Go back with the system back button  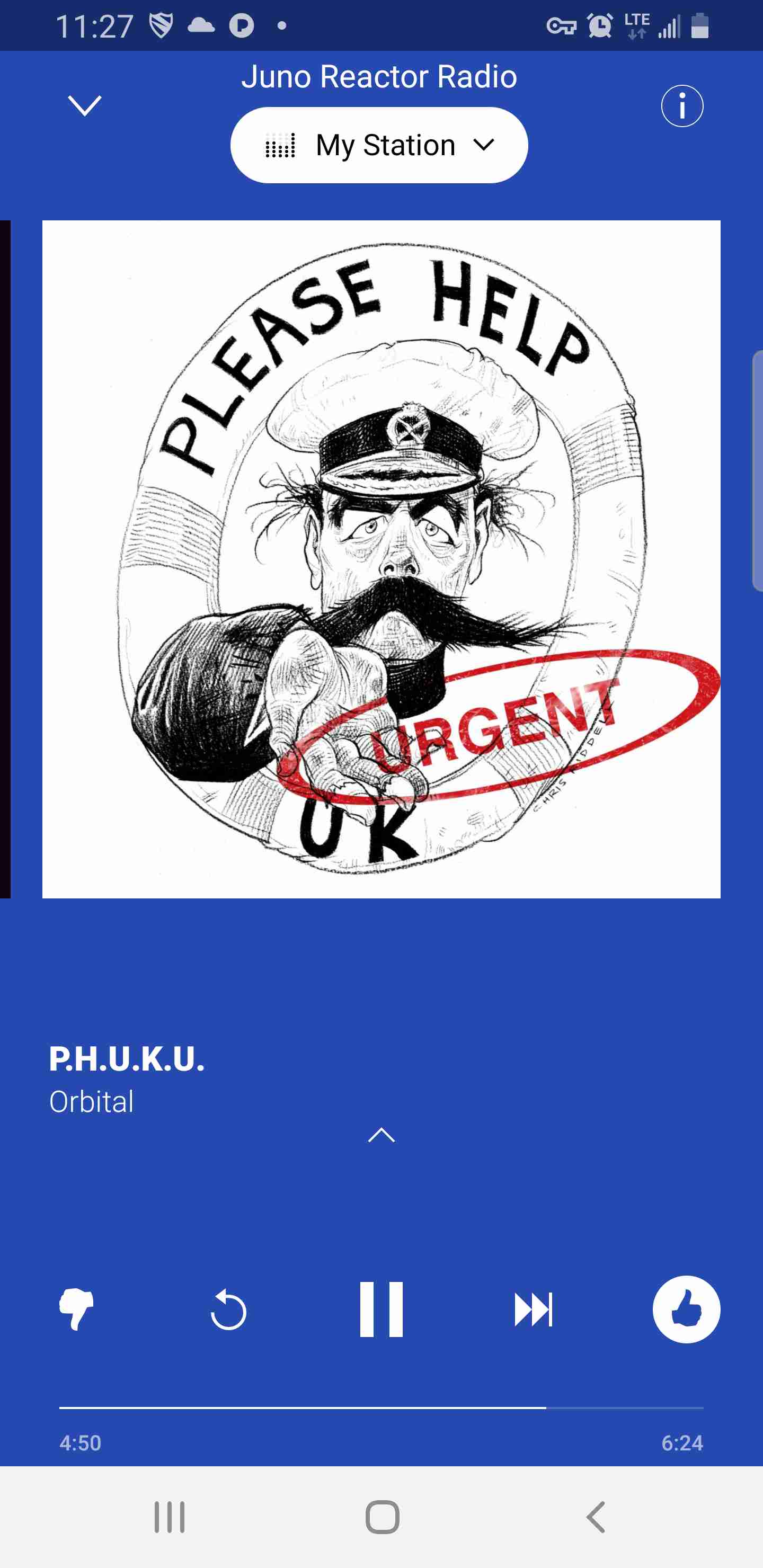(x=596, y=1516)
